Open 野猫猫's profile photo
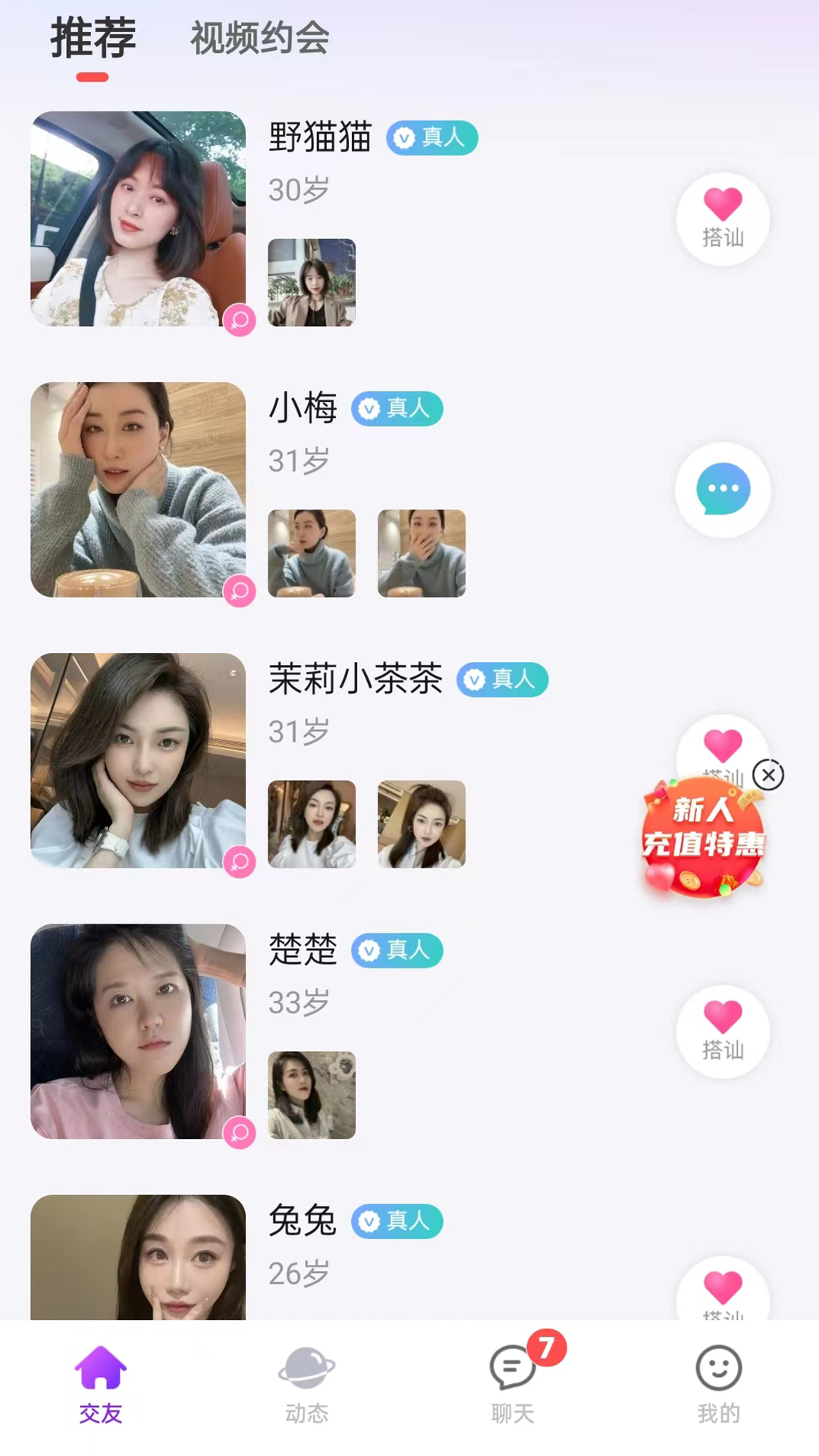This screenshot has width=819, height=1456. 138,219
